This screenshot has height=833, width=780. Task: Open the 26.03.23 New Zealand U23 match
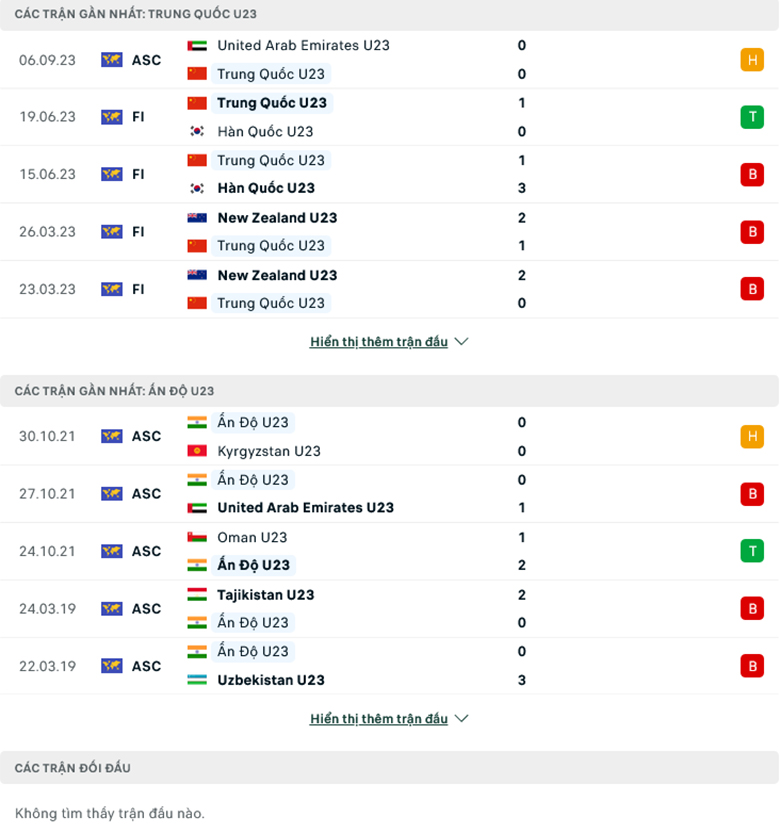point(389,232)
